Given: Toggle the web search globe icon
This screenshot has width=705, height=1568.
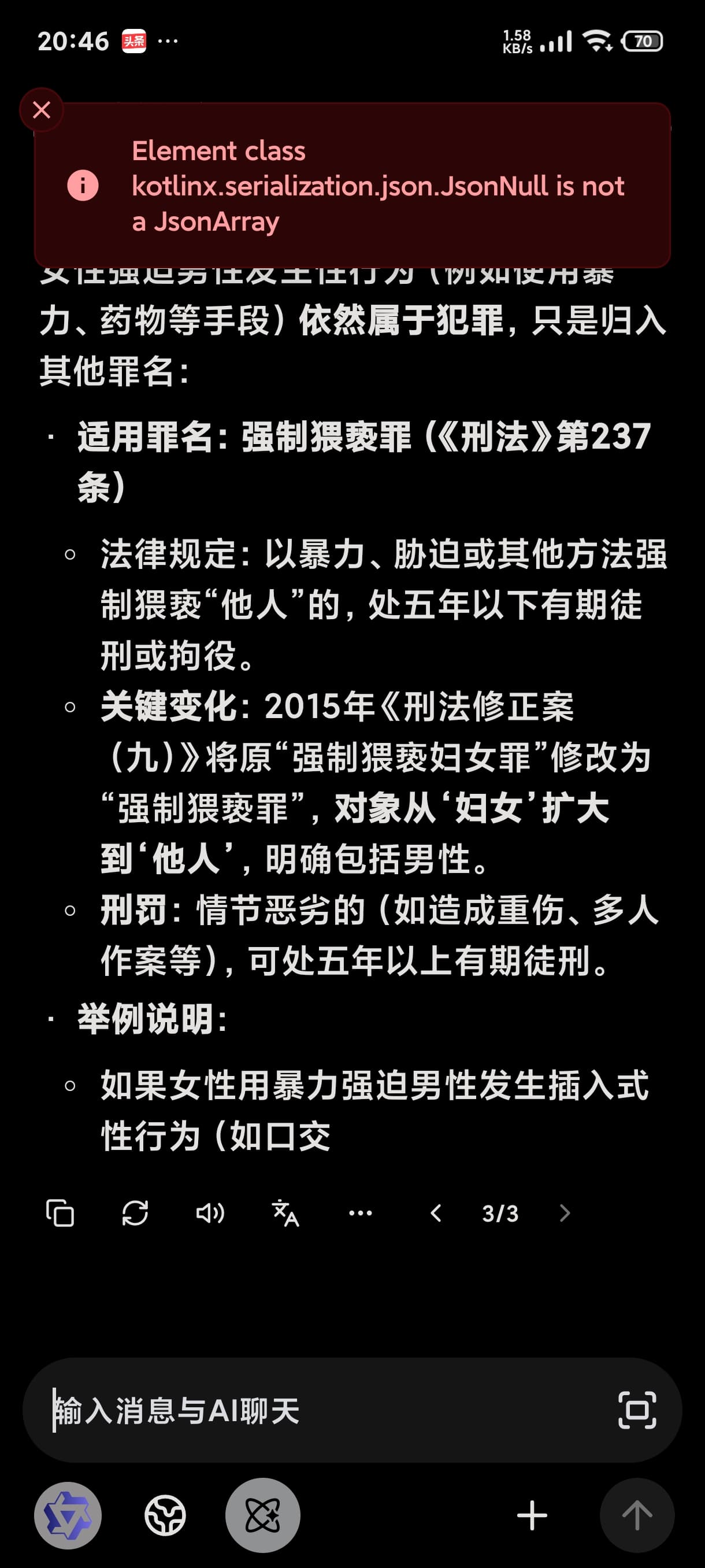Looking at the screenshot, I should [165, 1515].
